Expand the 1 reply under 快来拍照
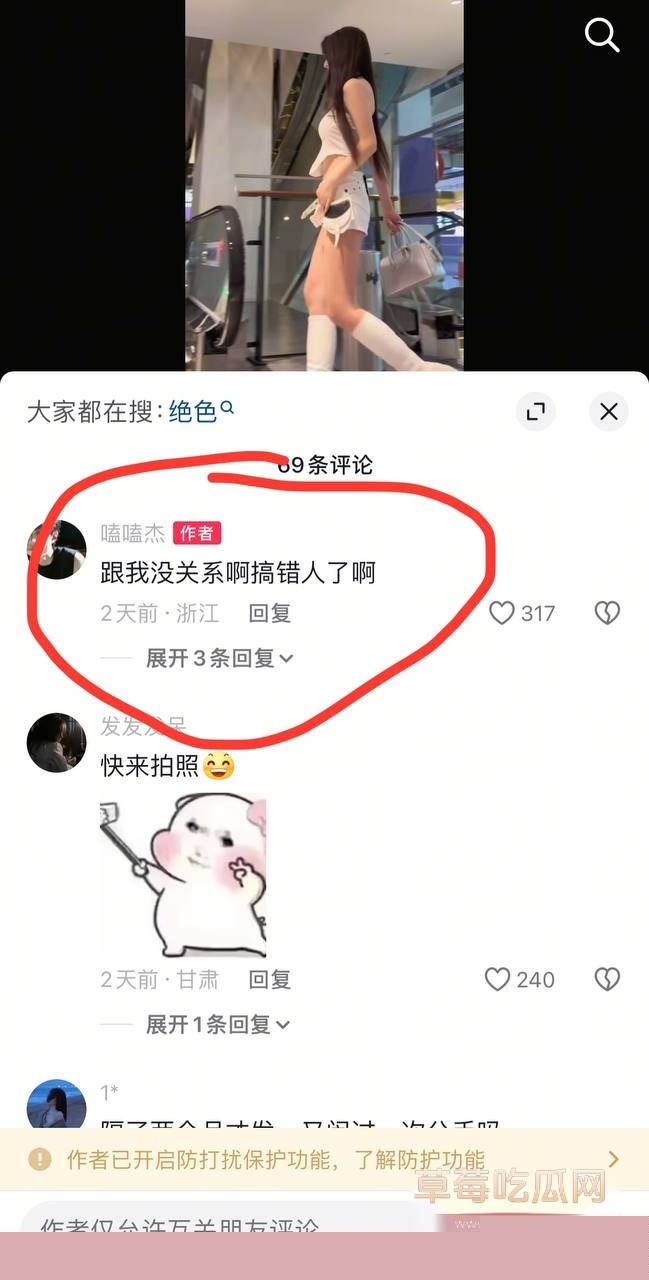Viewport: 649px width, 1280px height. click(217, 1024)
